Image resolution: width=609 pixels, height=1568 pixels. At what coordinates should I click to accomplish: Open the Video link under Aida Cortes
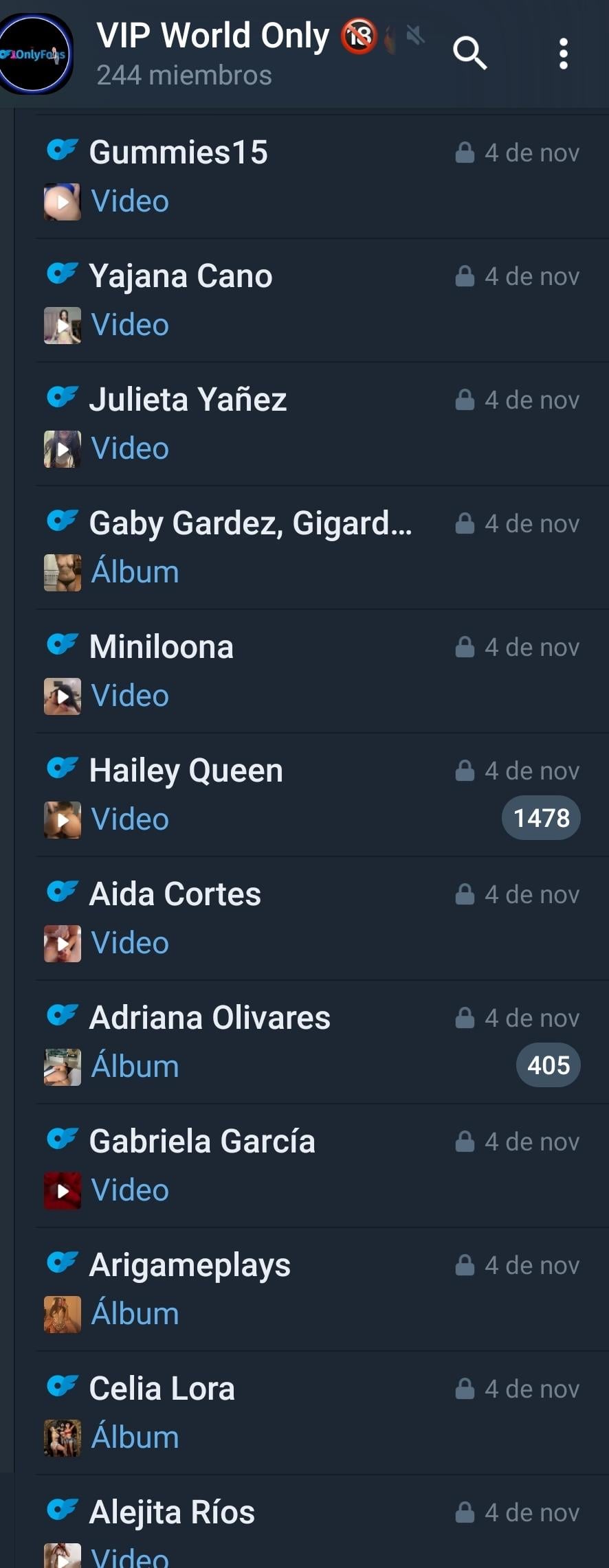click(x=129, y=942)
